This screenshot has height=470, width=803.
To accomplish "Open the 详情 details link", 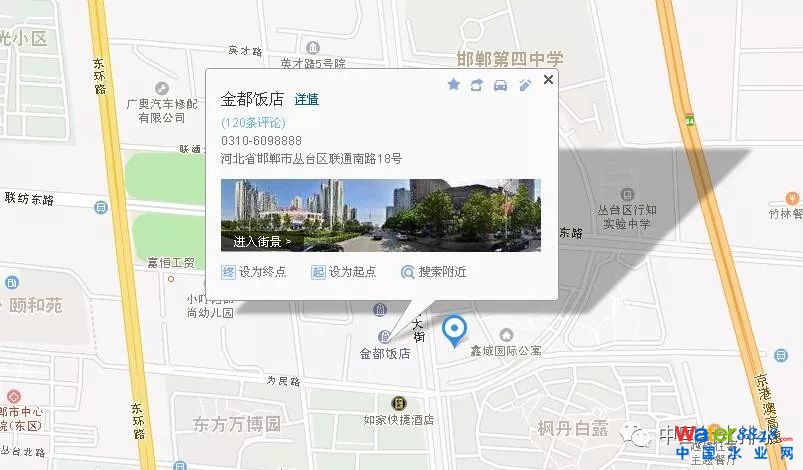I will (x=306, y=99).
